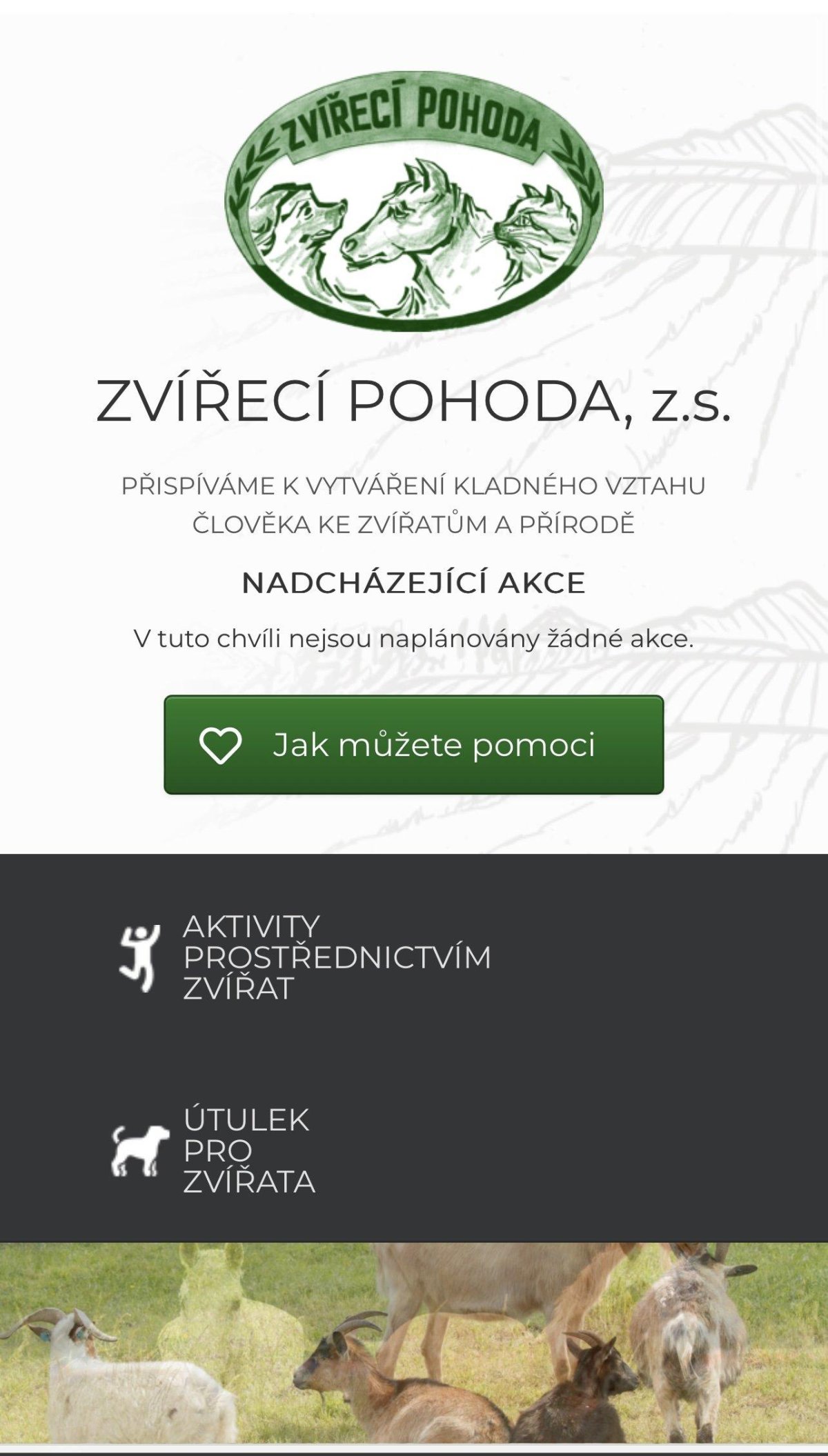Open Aktivity prostřednictvím zvířat section
Screen dimensions: 828x1456
click(304, 957)
